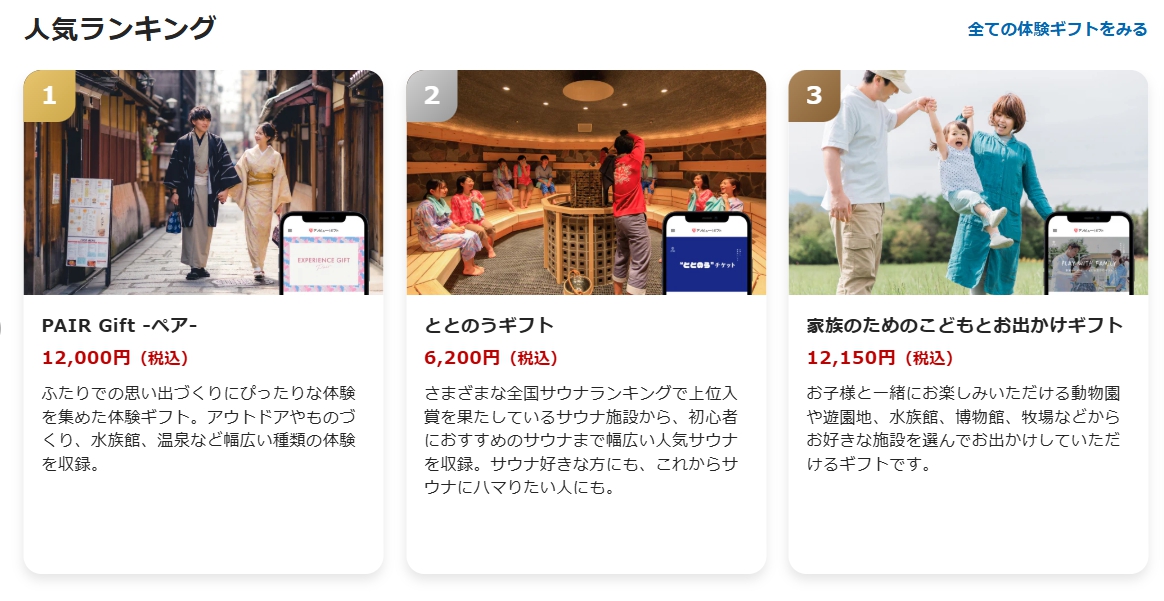Open the ととのうギフト sauna card
The height and width of the screenshot is (601, 1164).
pyautogui.click(x=586, y=320)
